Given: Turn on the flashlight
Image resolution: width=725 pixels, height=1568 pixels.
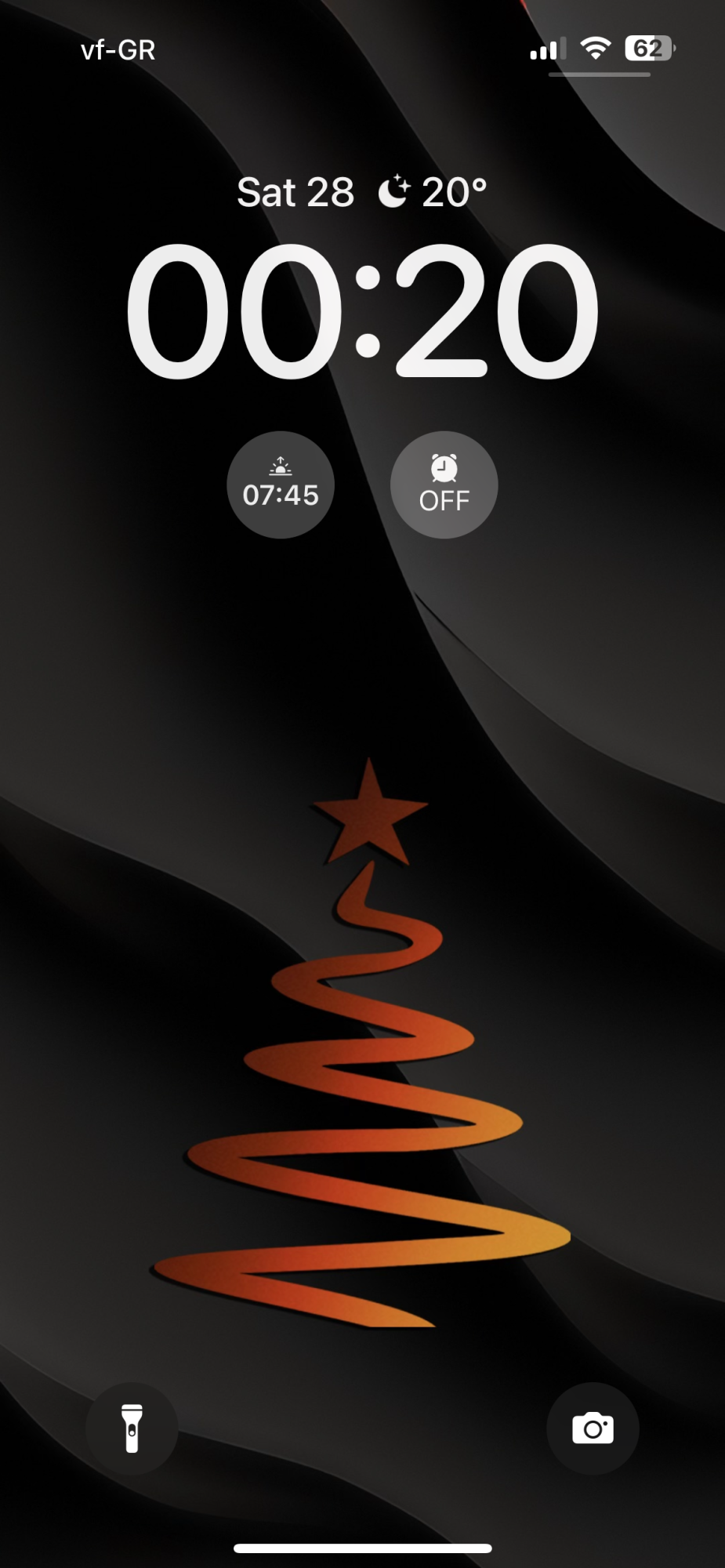Looking at the screenshot, I should click(132, 1428).
